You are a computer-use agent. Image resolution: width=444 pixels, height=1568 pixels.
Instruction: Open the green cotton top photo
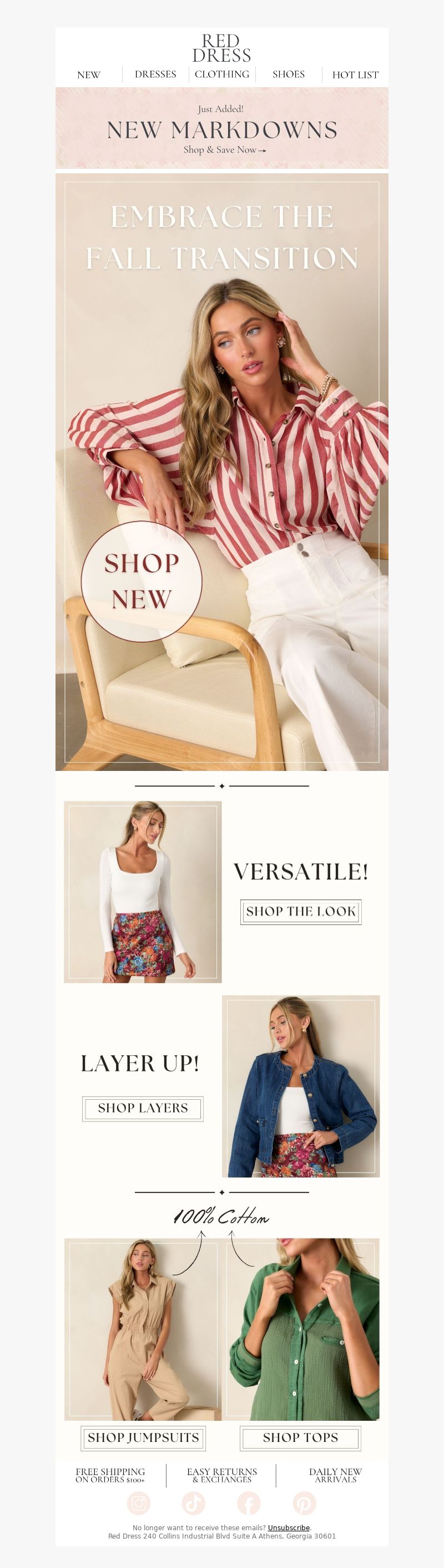pos(303,1328)
